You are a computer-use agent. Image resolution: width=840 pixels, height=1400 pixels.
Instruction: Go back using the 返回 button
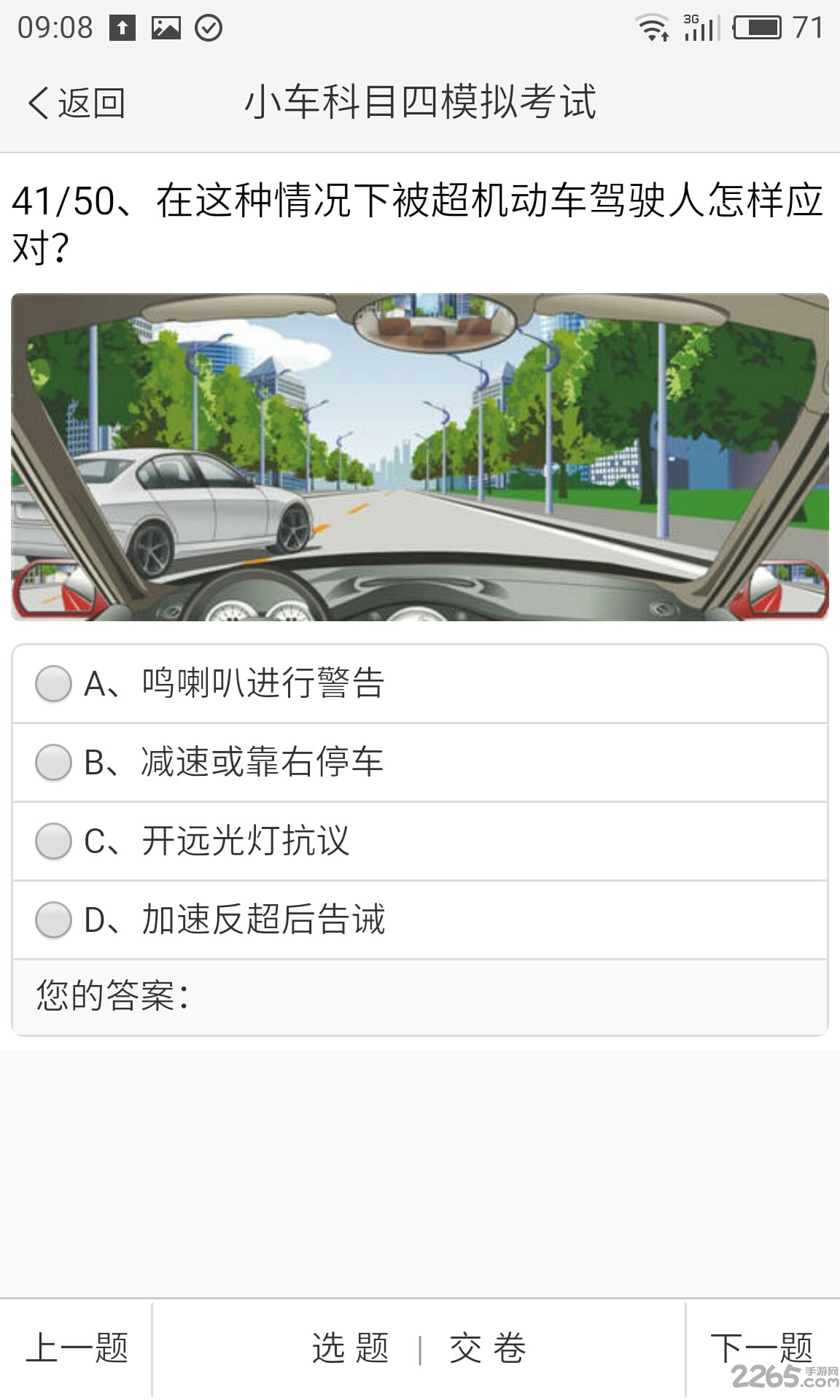[x=77, y=103]
